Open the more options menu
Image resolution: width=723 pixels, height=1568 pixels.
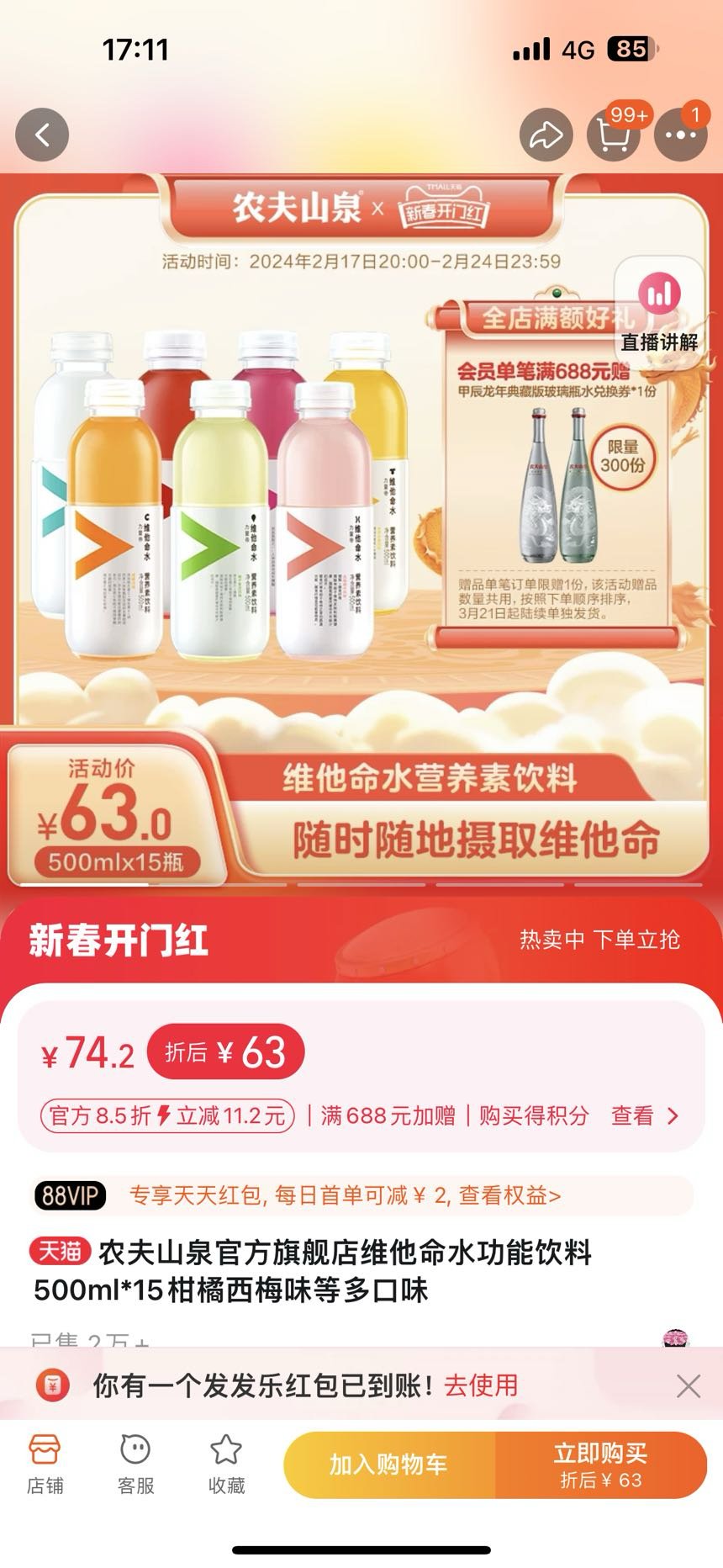tap(680, 135)
